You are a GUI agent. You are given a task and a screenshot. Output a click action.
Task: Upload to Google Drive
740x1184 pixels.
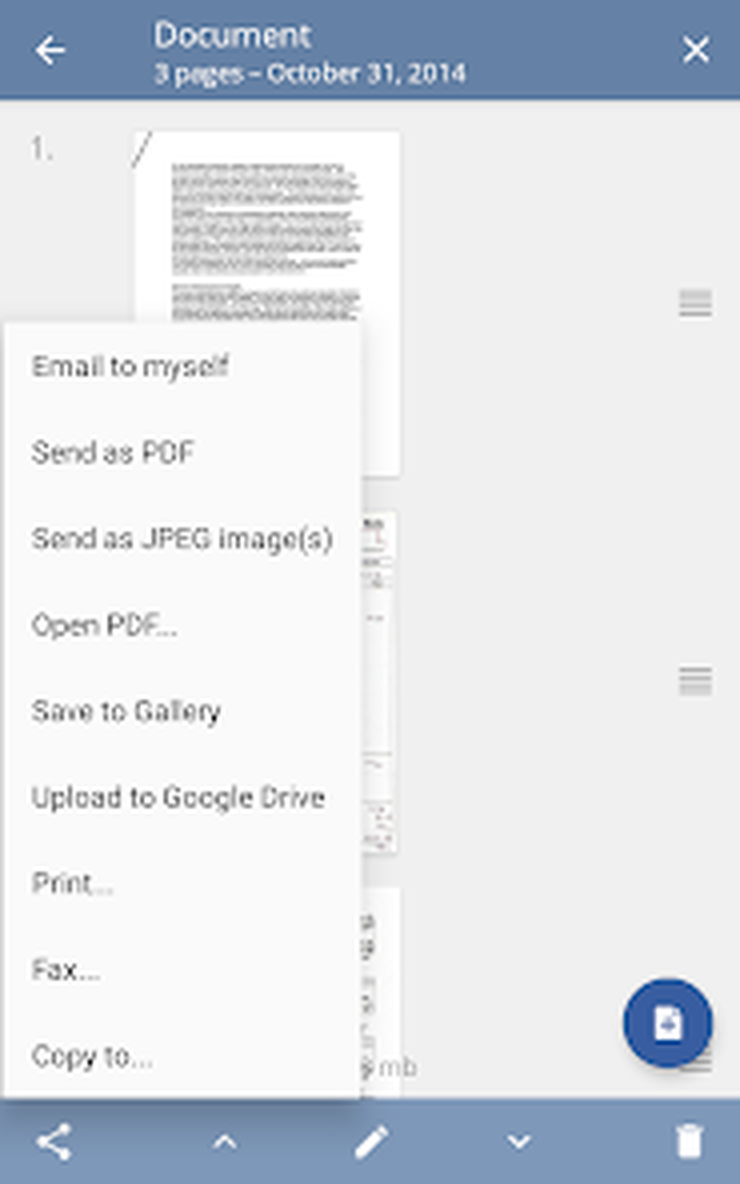tap(181, 797)
